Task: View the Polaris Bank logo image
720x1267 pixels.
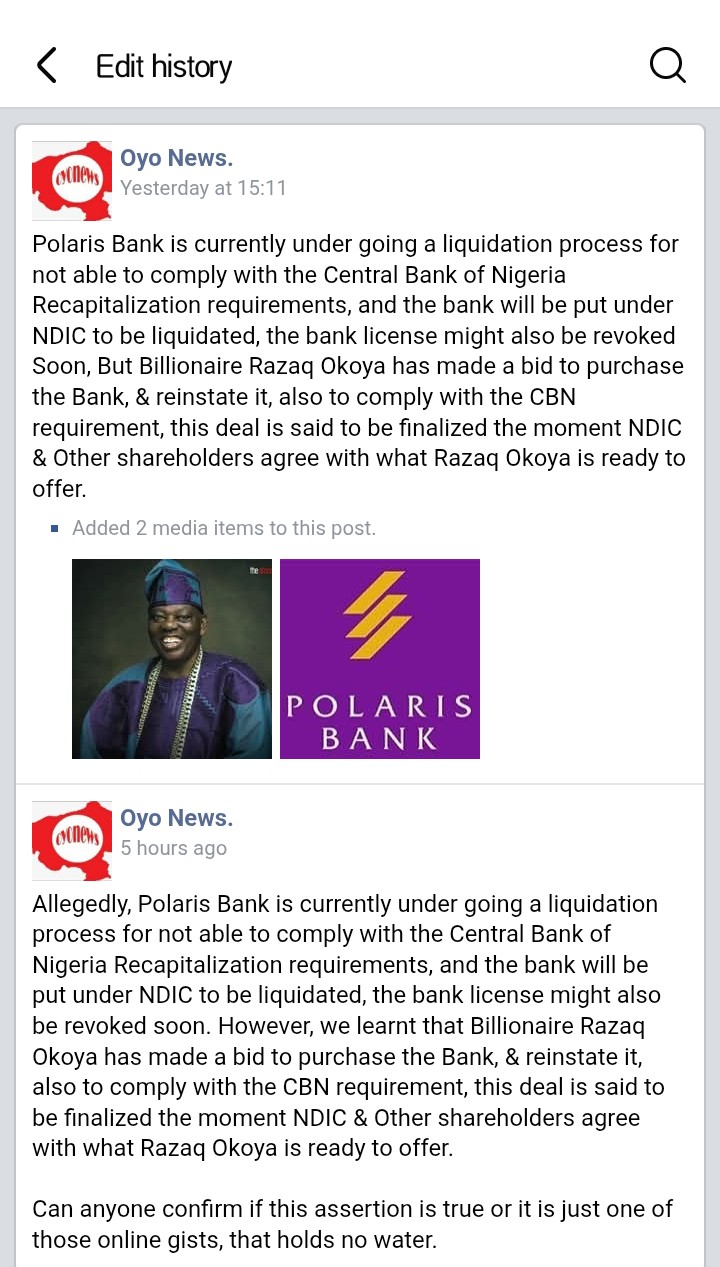Action: coord(380,658)
